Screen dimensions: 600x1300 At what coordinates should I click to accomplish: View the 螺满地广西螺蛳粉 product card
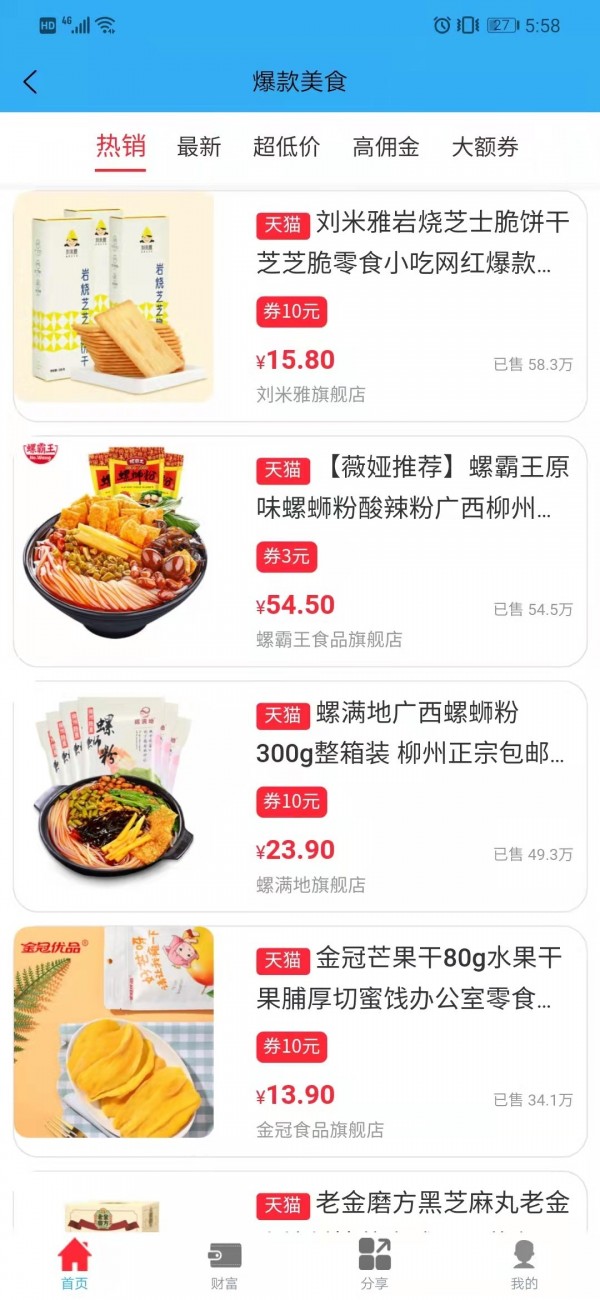click(x=300, y=796)
